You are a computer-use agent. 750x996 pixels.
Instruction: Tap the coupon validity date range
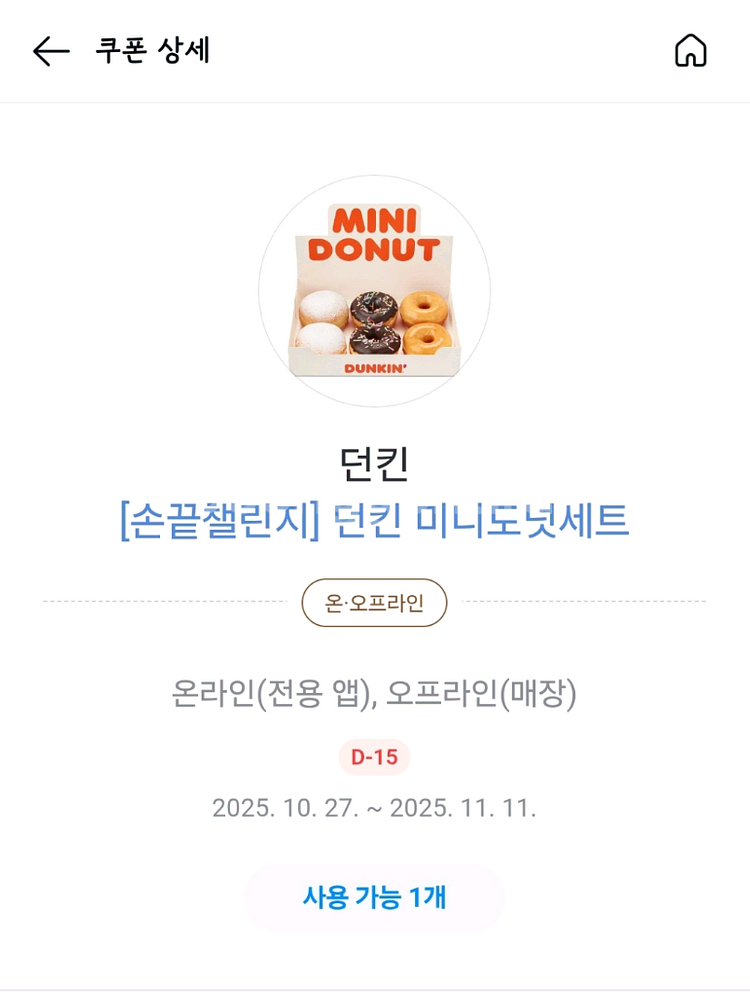[375, 807]
